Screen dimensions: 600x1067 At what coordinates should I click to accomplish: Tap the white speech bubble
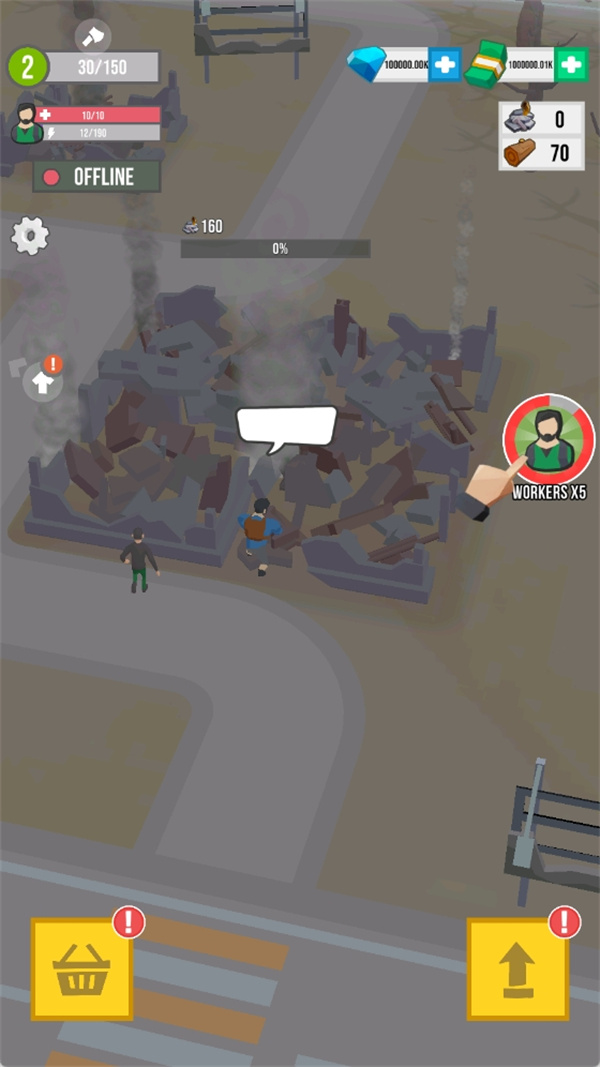pyautogui.click(x=286, y=426)
